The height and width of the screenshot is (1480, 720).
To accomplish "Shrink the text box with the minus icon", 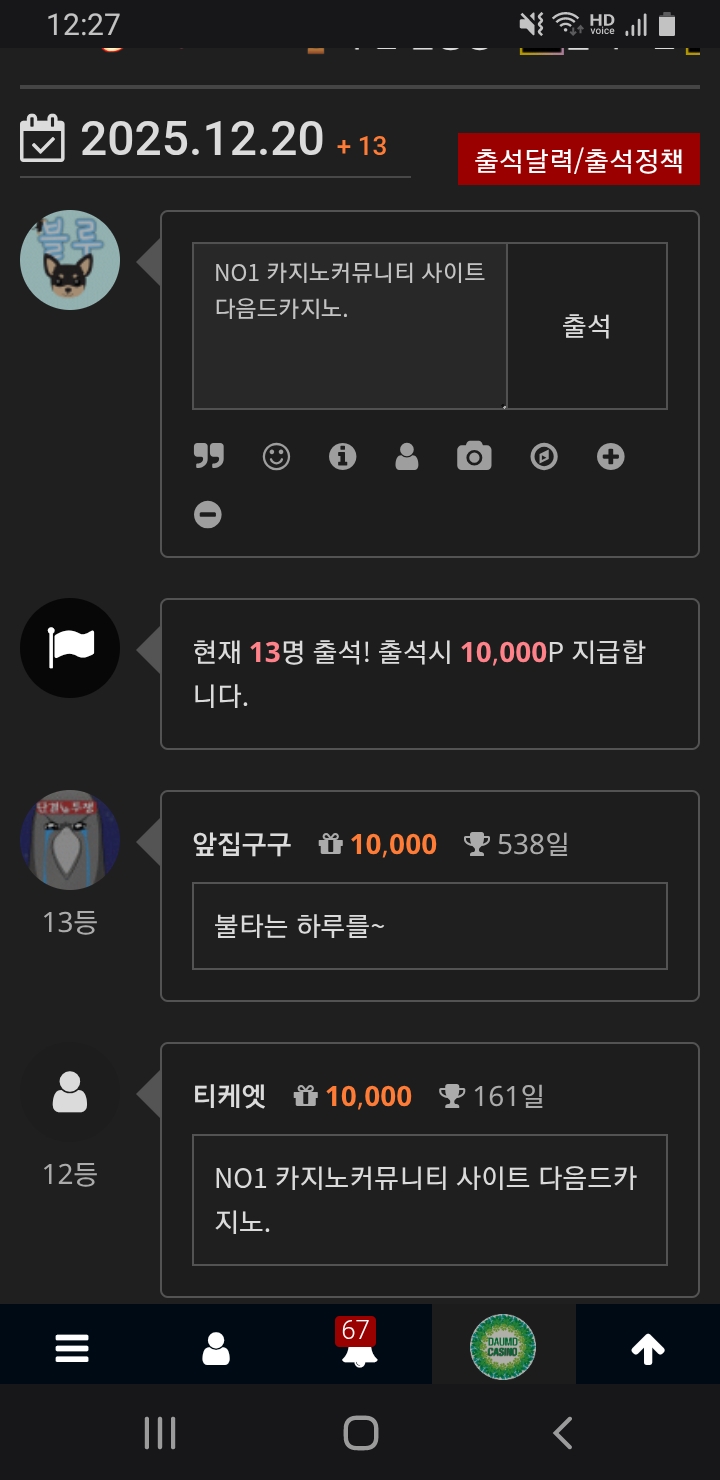I will pyautogui.click(x=208, y=515).
